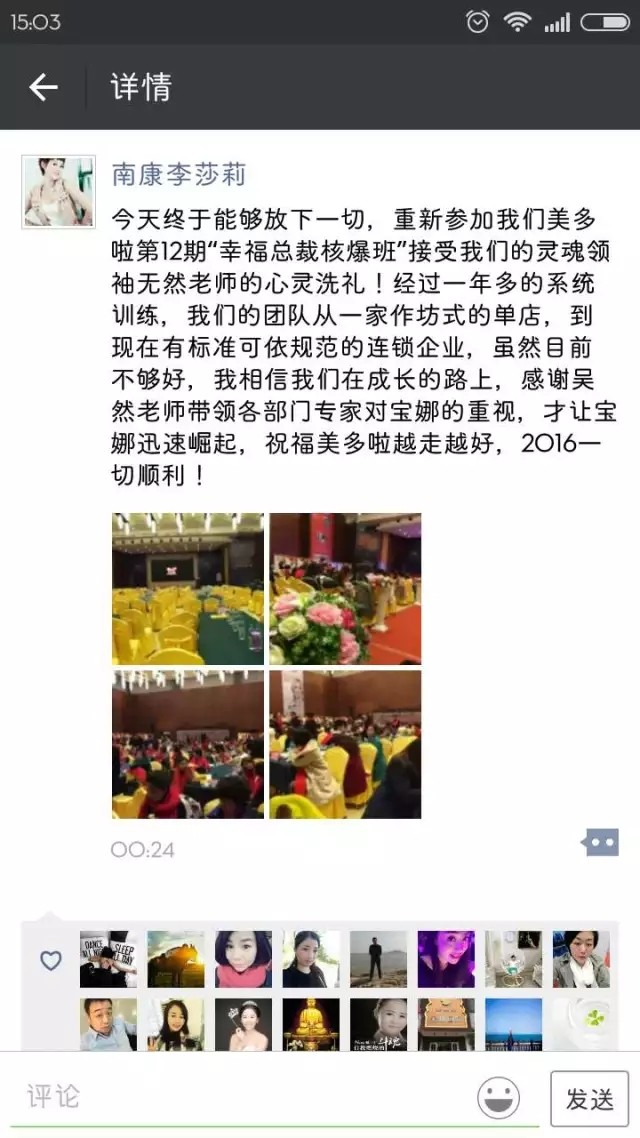Open the bottom-left crowd photo
Image resolution: width=640 pixels, height=1138 pixels.
188,745
